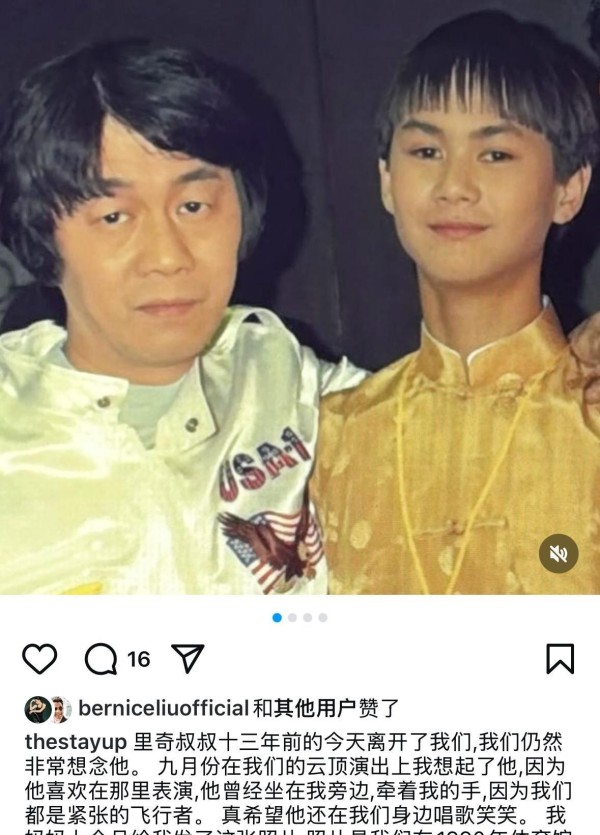Open the comments on this post
The width and height of the screenshot is (600, 835).
pos(102,658)
